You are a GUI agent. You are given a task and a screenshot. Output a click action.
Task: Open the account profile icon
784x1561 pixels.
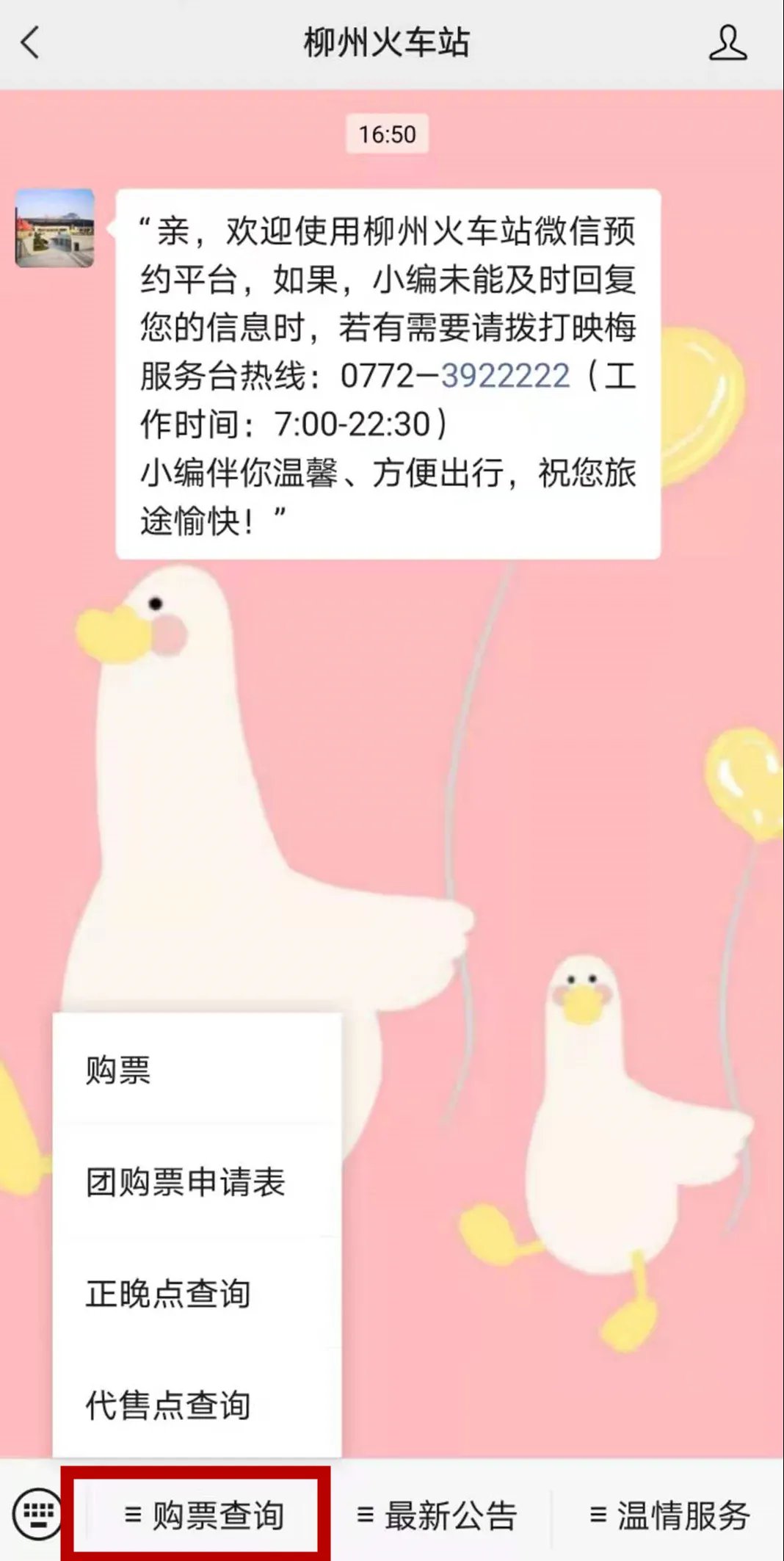727,43
